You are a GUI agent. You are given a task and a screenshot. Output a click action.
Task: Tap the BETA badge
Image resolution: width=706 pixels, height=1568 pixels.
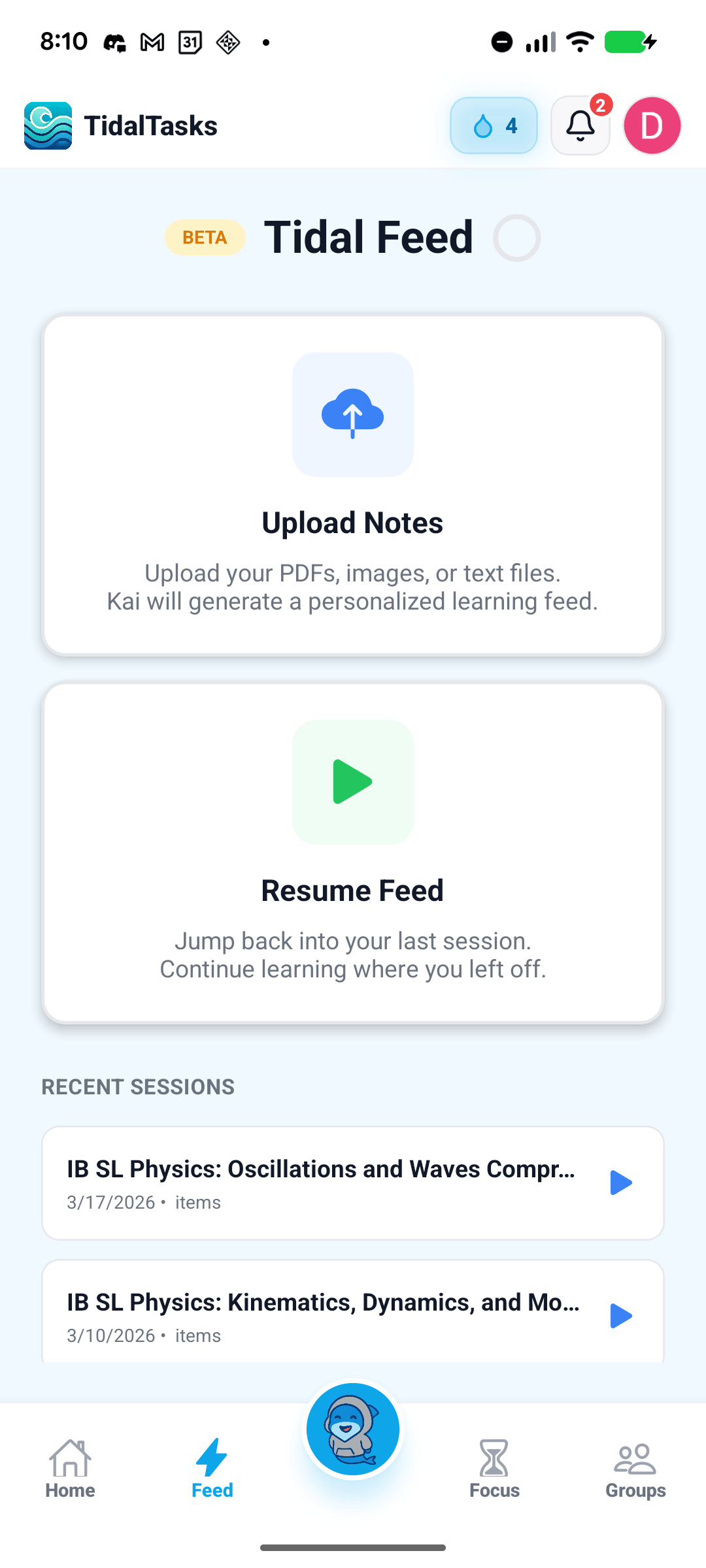point(204,237)
